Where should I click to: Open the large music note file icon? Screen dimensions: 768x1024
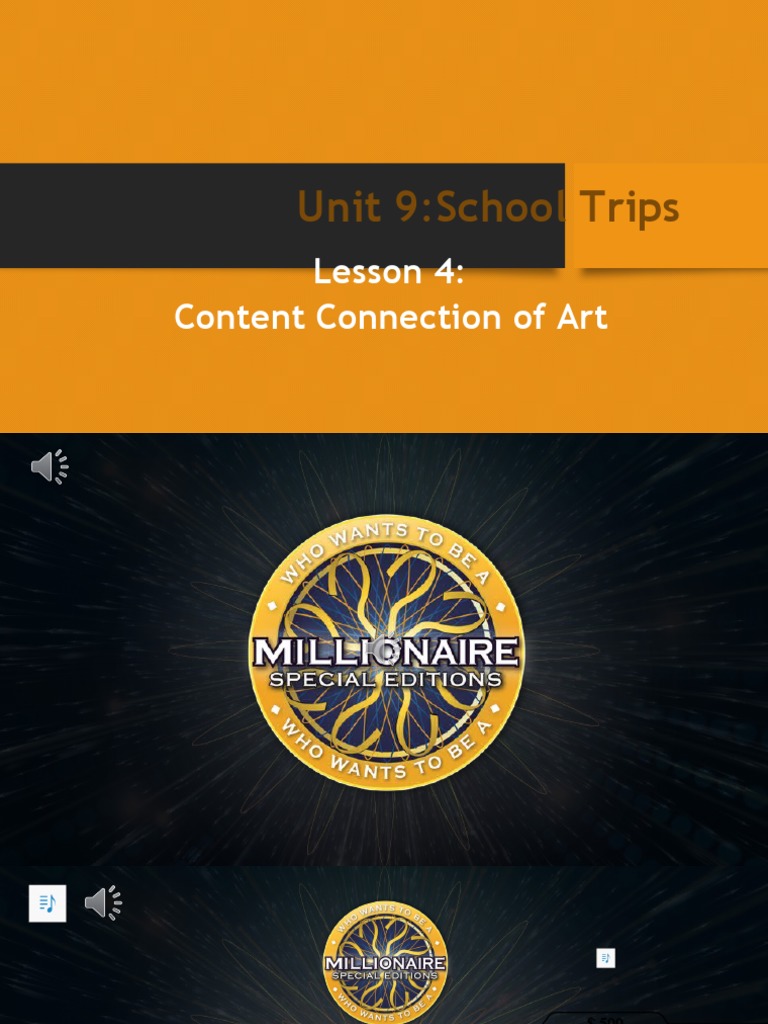click(x=48, y=903)
